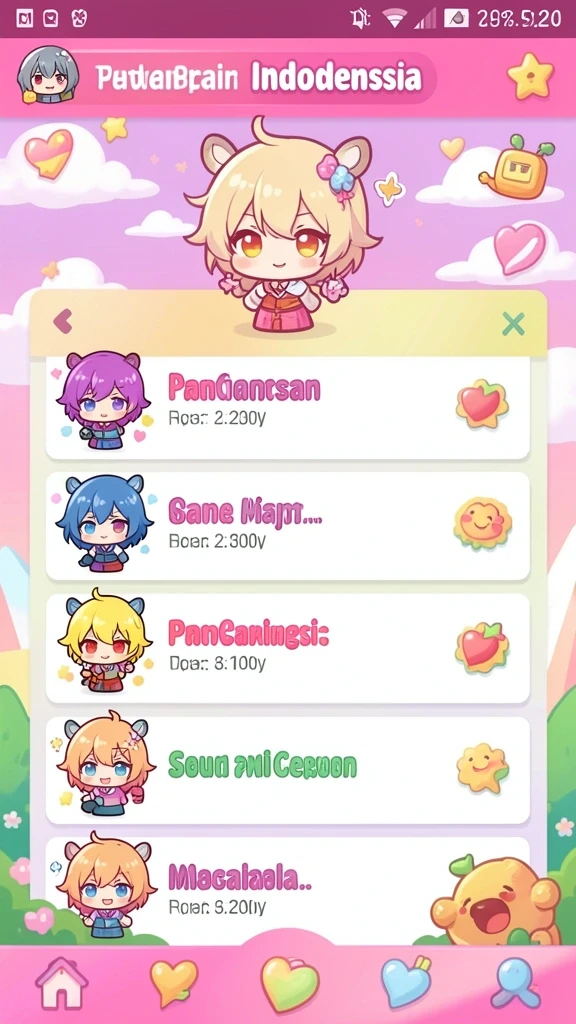Switch to the blue heart tab
Screen dimensions: 576x1024
click(407, 982)
